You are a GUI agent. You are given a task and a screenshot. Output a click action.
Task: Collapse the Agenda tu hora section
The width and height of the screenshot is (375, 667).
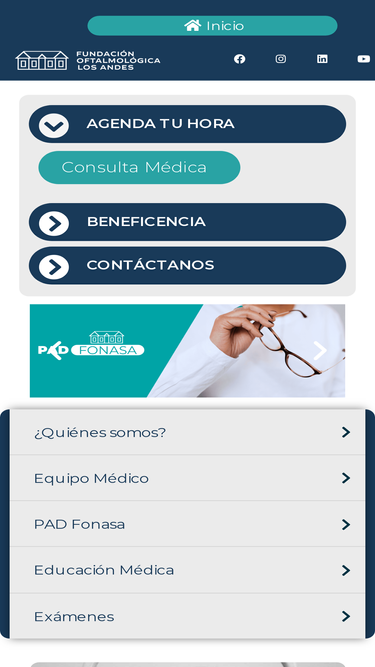(188, 124)
